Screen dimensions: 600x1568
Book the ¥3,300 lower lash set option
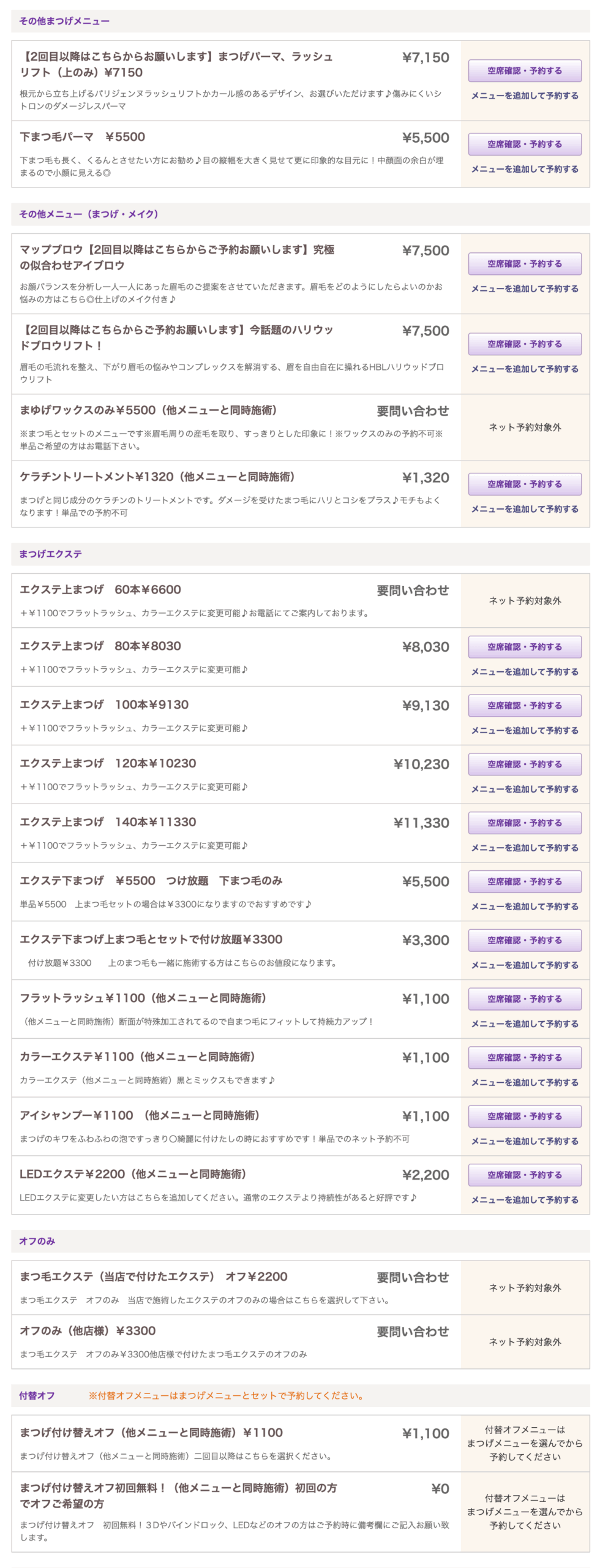(525, 940)
